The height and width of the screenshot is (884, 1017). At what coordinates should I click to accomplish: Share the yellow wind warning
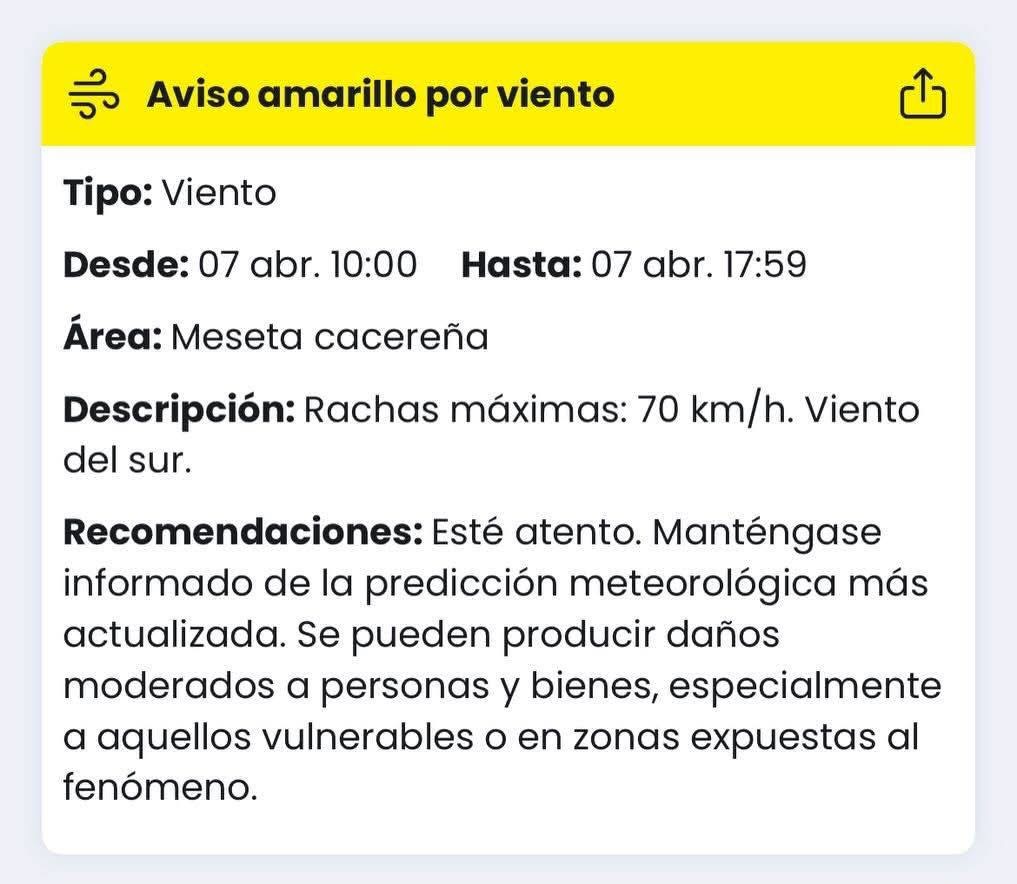point(922,95)
